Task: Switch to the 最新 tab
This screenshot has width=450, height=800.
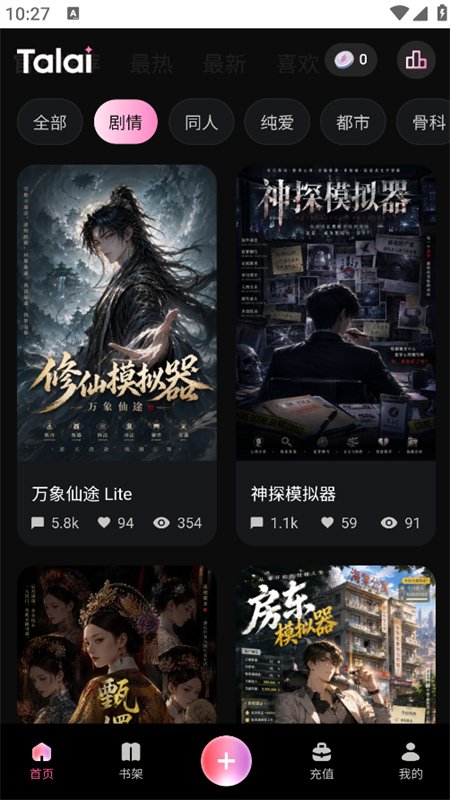Action: [224, 64]
